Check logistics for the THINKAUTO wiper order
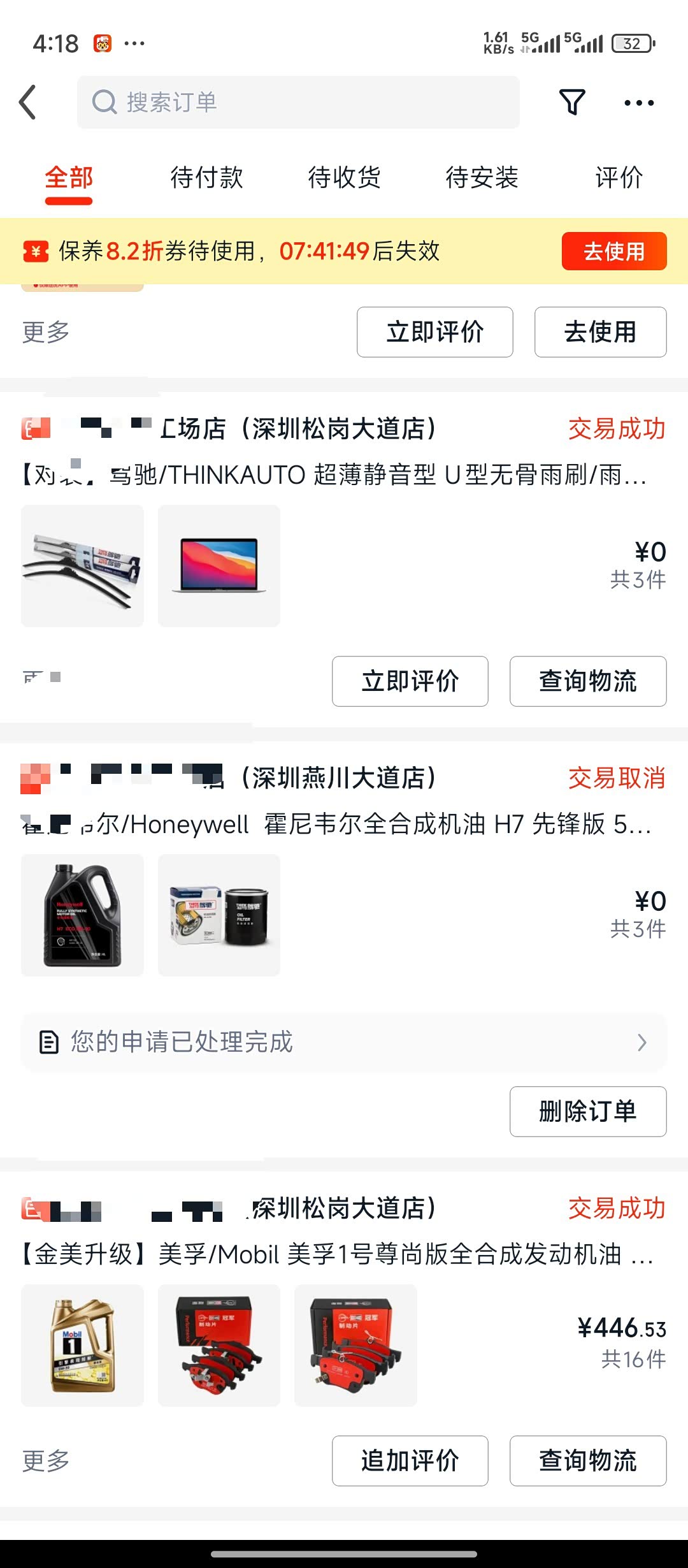This screenshot has width=688, height=1568. coord(587,681)
